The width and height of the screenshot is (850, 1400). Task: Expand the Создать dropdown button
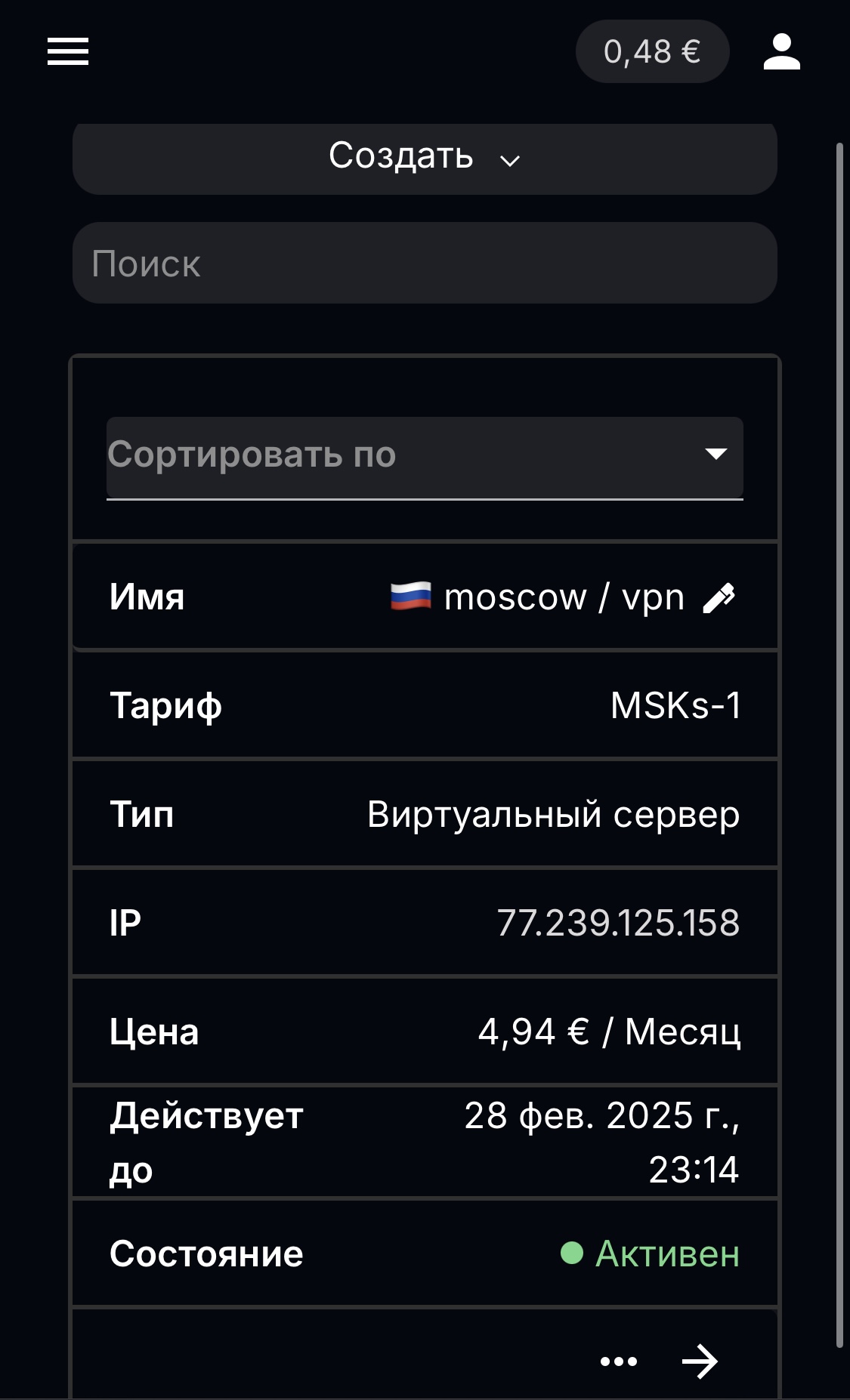(x=425, y=156)
